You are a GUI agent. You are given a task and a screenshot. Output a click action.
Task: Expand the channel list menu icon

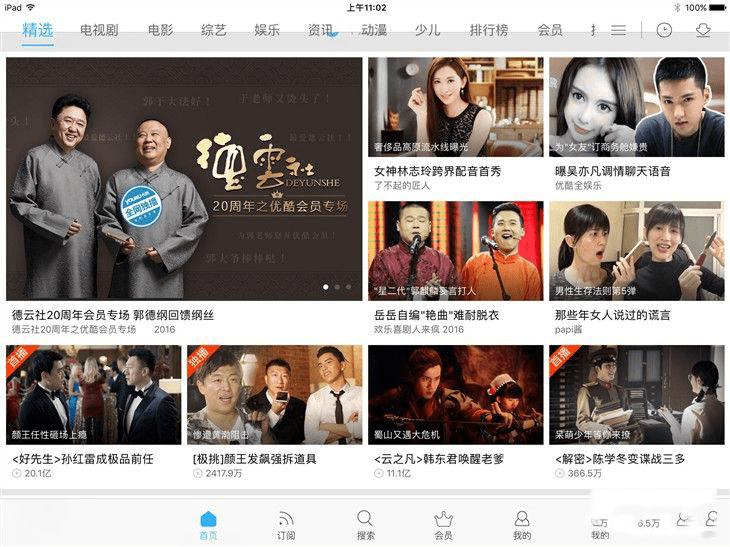pos(619,30)
